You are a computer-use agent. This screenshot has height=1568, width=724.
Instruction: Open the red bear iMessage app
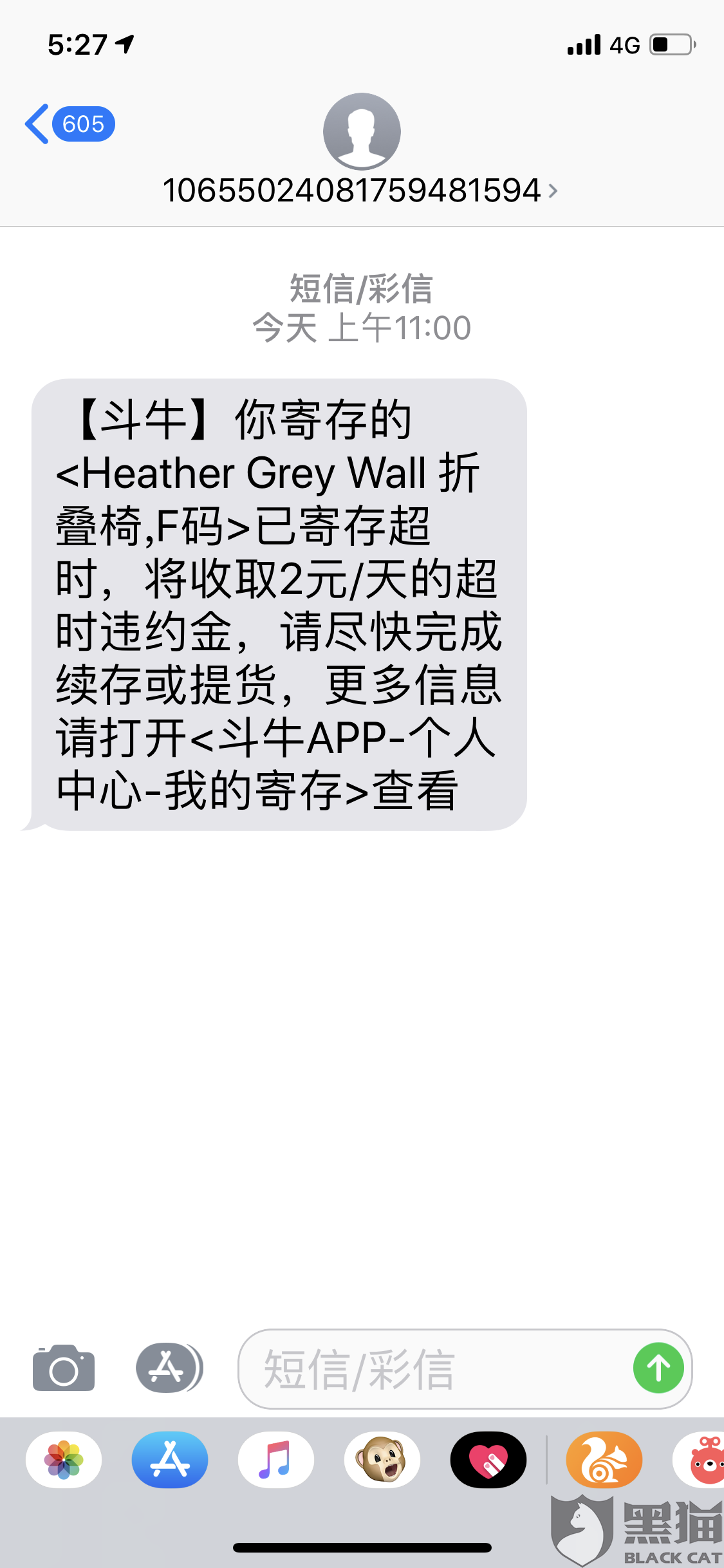700,1460
